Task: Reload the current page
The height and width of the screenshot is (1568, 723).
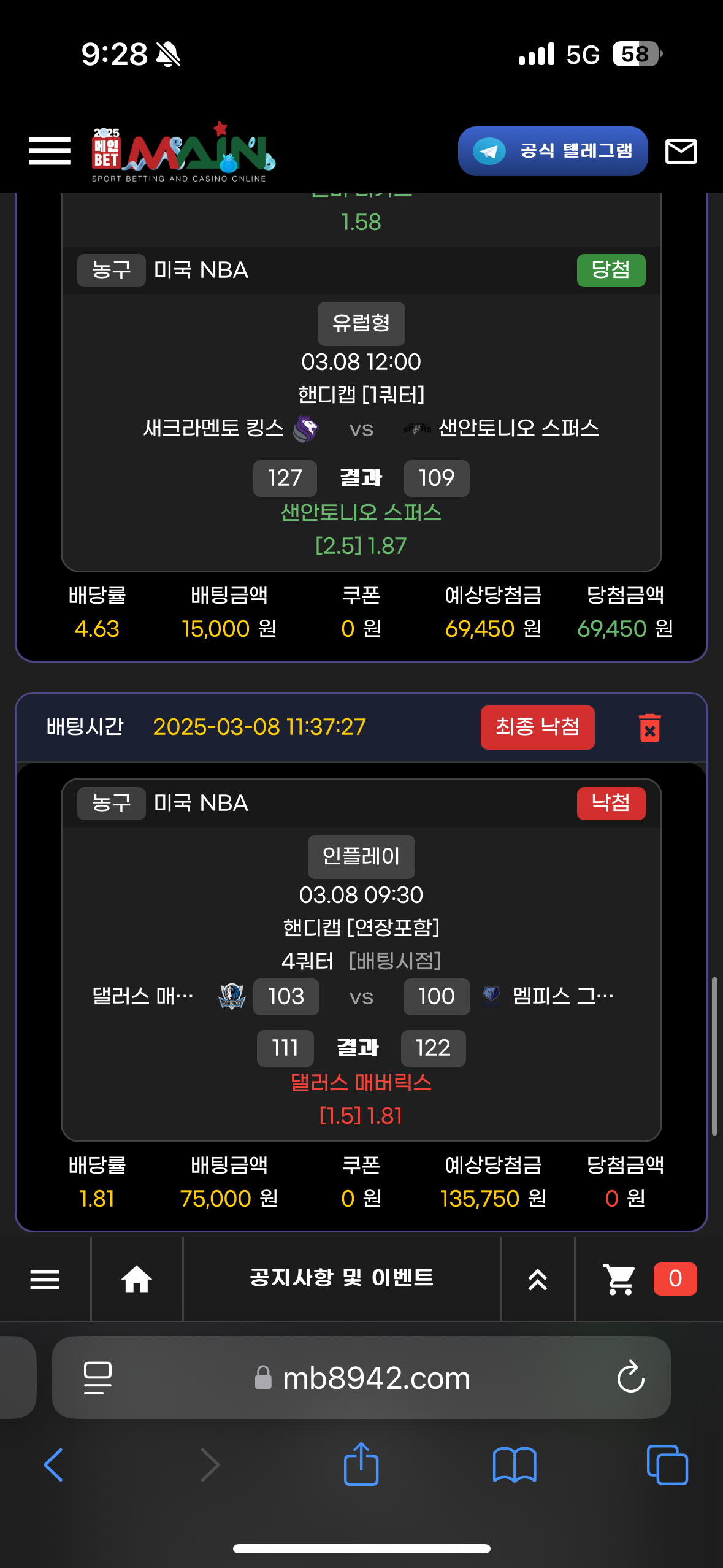Action: [x=630, y=1377]
